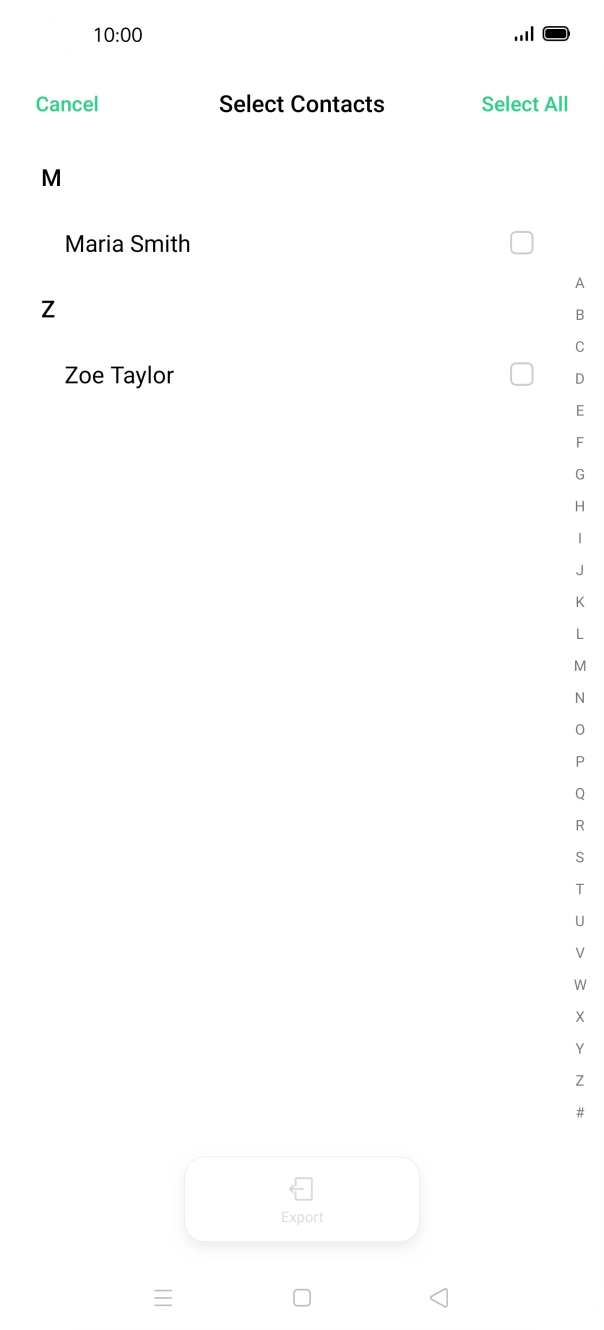Check the box for Maria Smith
Screen dimensions: 604x1330
tap(521, 243)
